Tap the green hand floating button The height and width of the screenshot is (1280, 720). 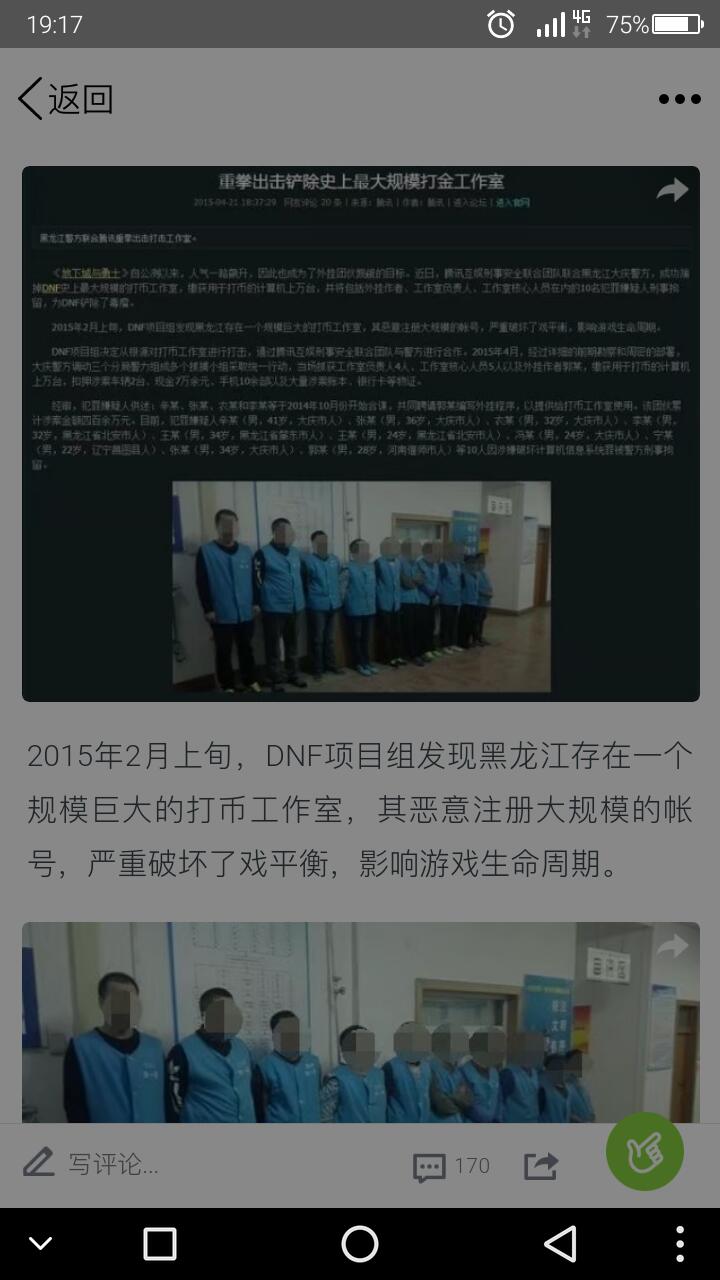pyautogui.click(x=645, y=1152)
